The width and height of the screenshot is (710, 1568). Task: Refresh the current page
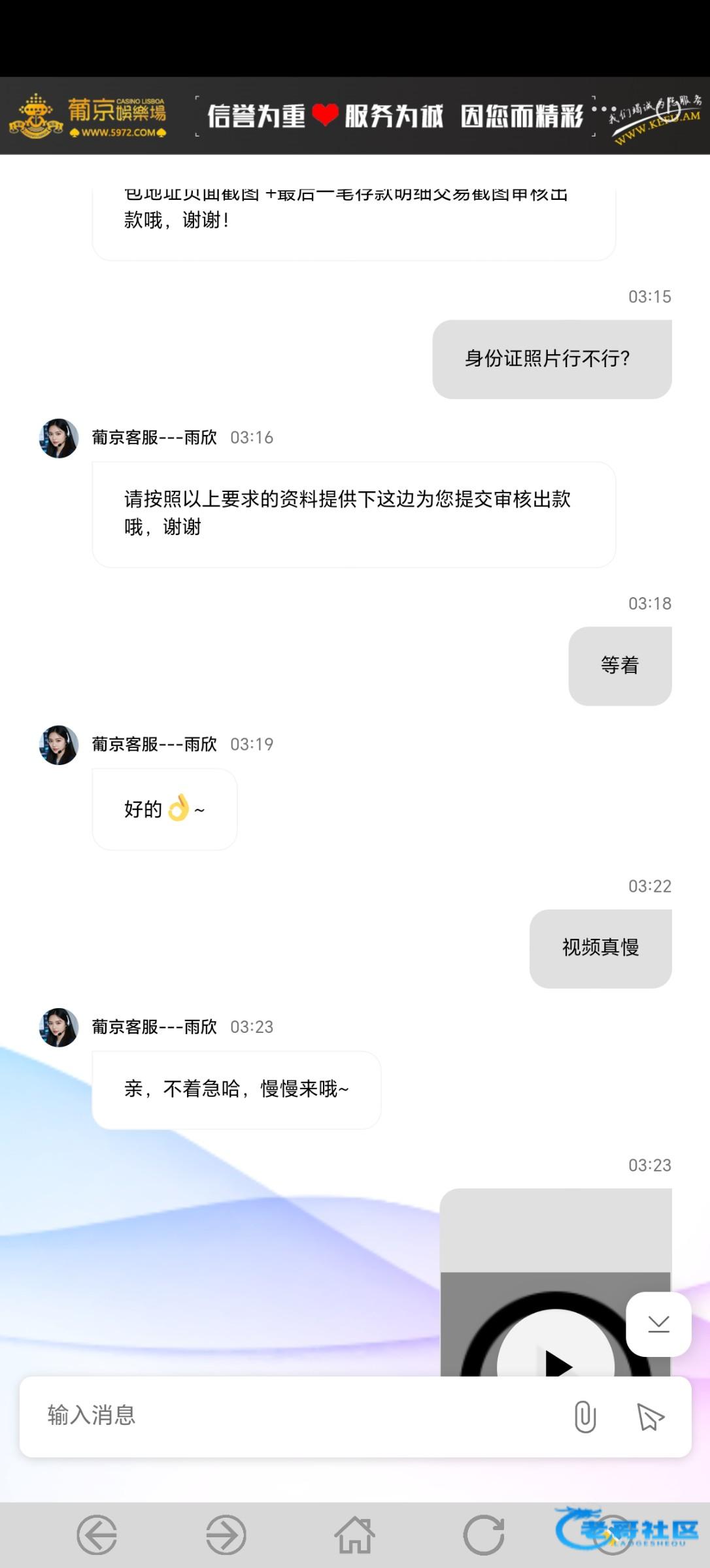pyautogui.click(x=484, y=1534)
